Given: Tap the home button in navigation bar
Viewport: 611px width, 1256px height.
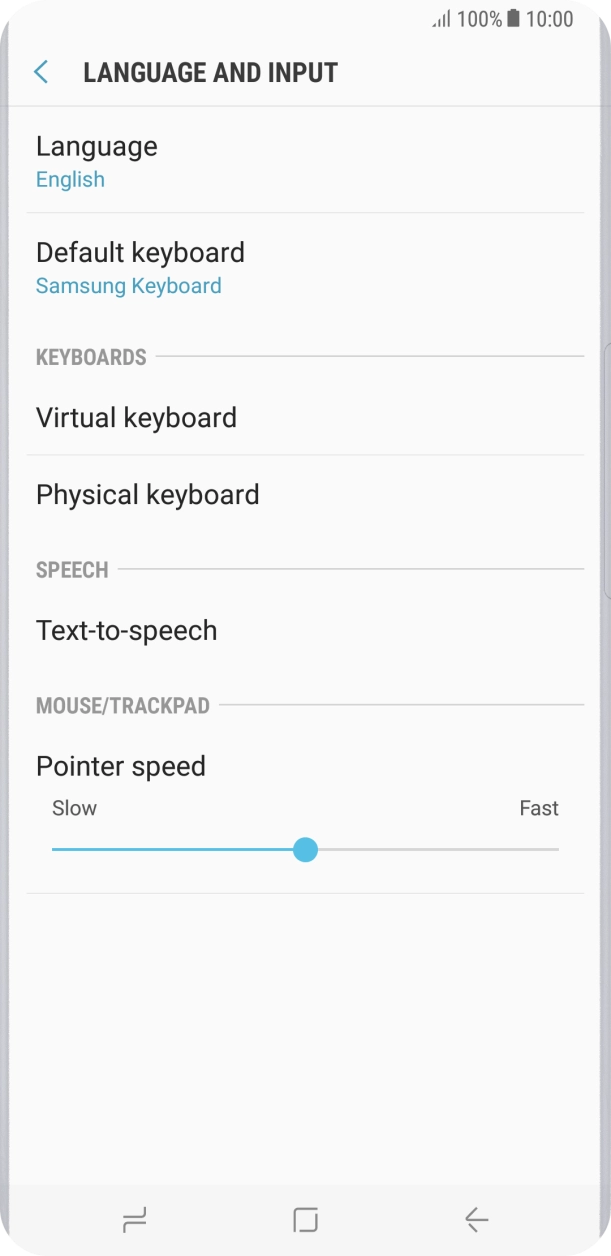Looking at the screenshot, I should 305,1219.
